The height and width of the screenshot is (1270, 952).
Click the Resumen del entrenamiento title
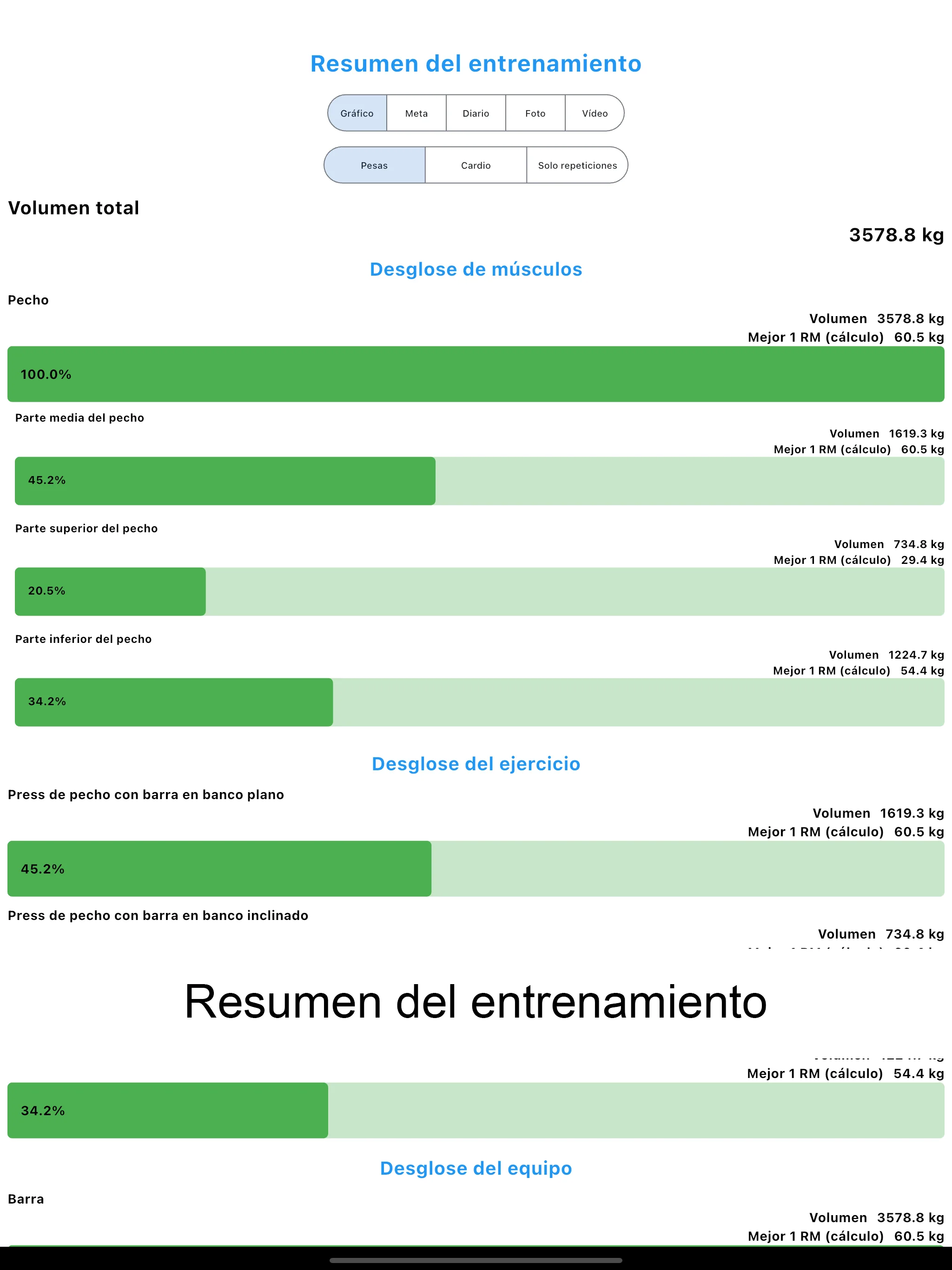point(476,64)
